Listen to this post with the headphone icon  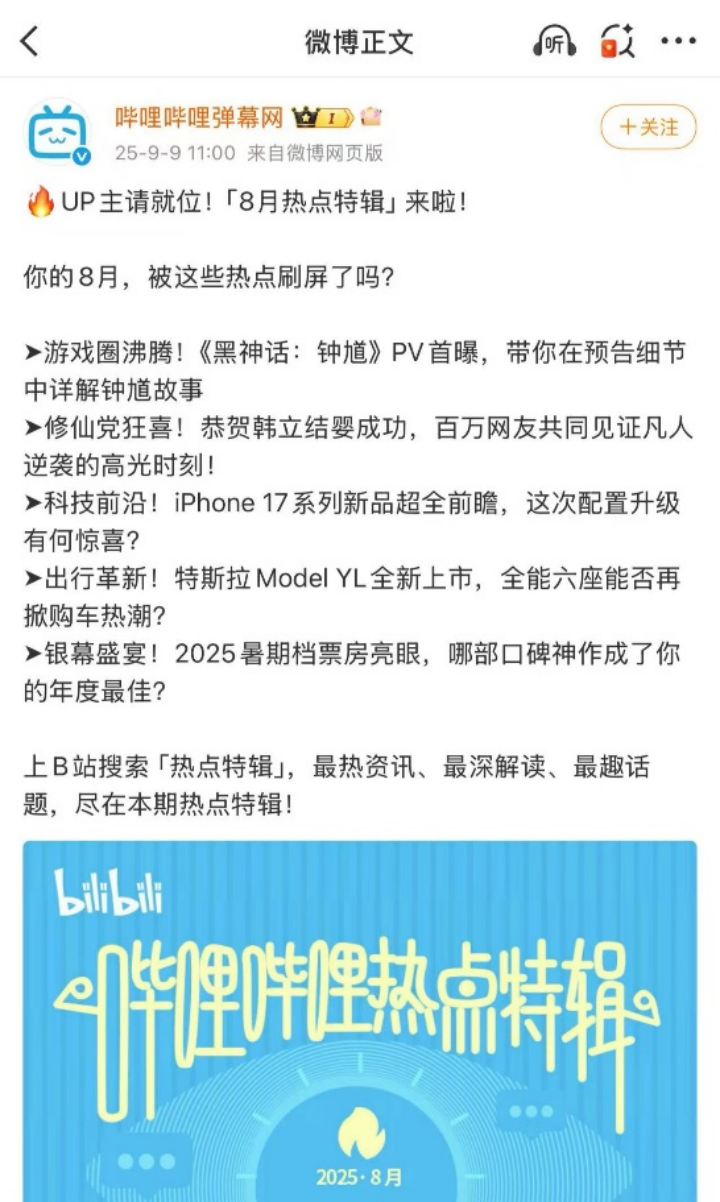[554, 42]
